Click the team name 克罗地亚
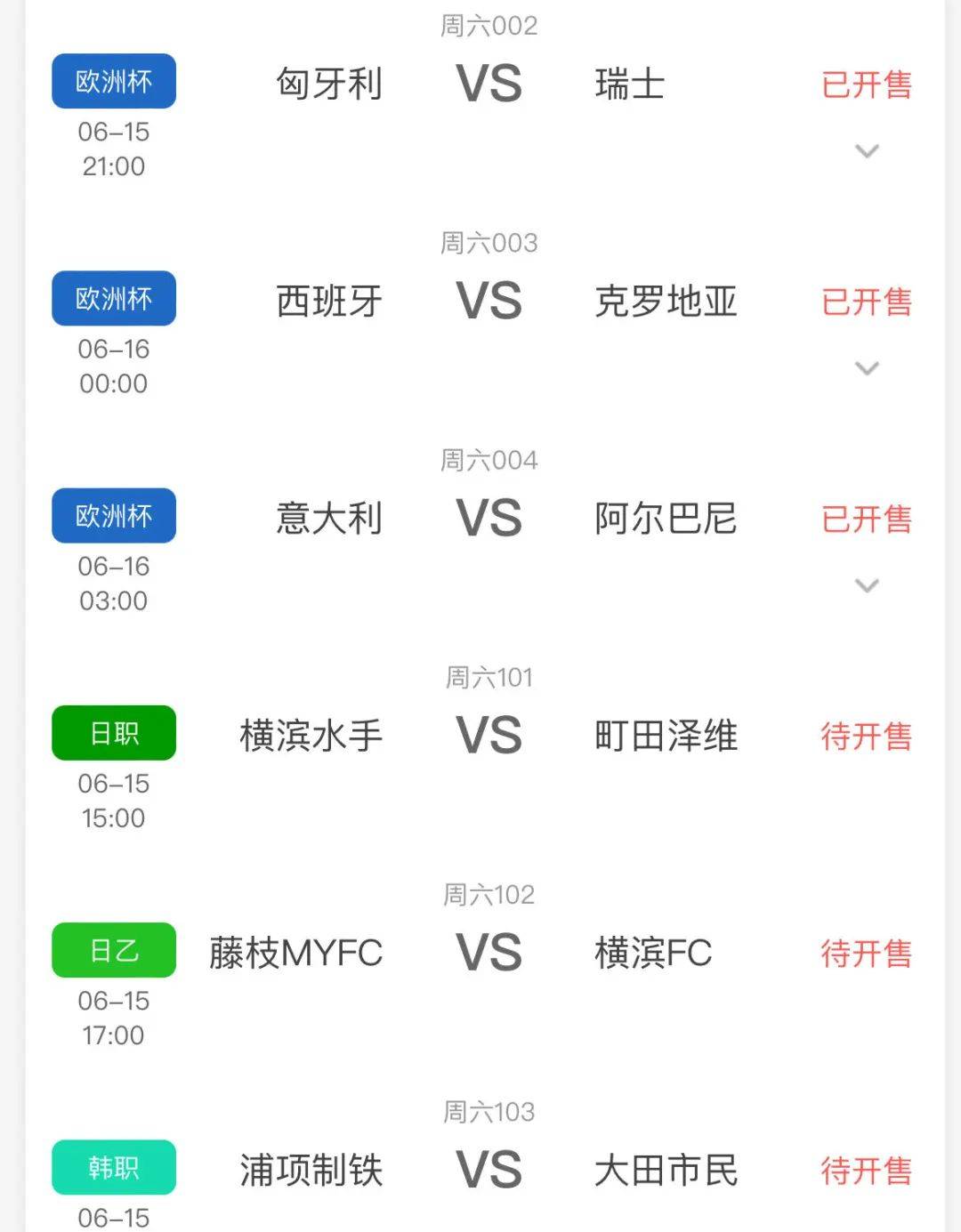961x1232 pixels. tap(666, 302)
